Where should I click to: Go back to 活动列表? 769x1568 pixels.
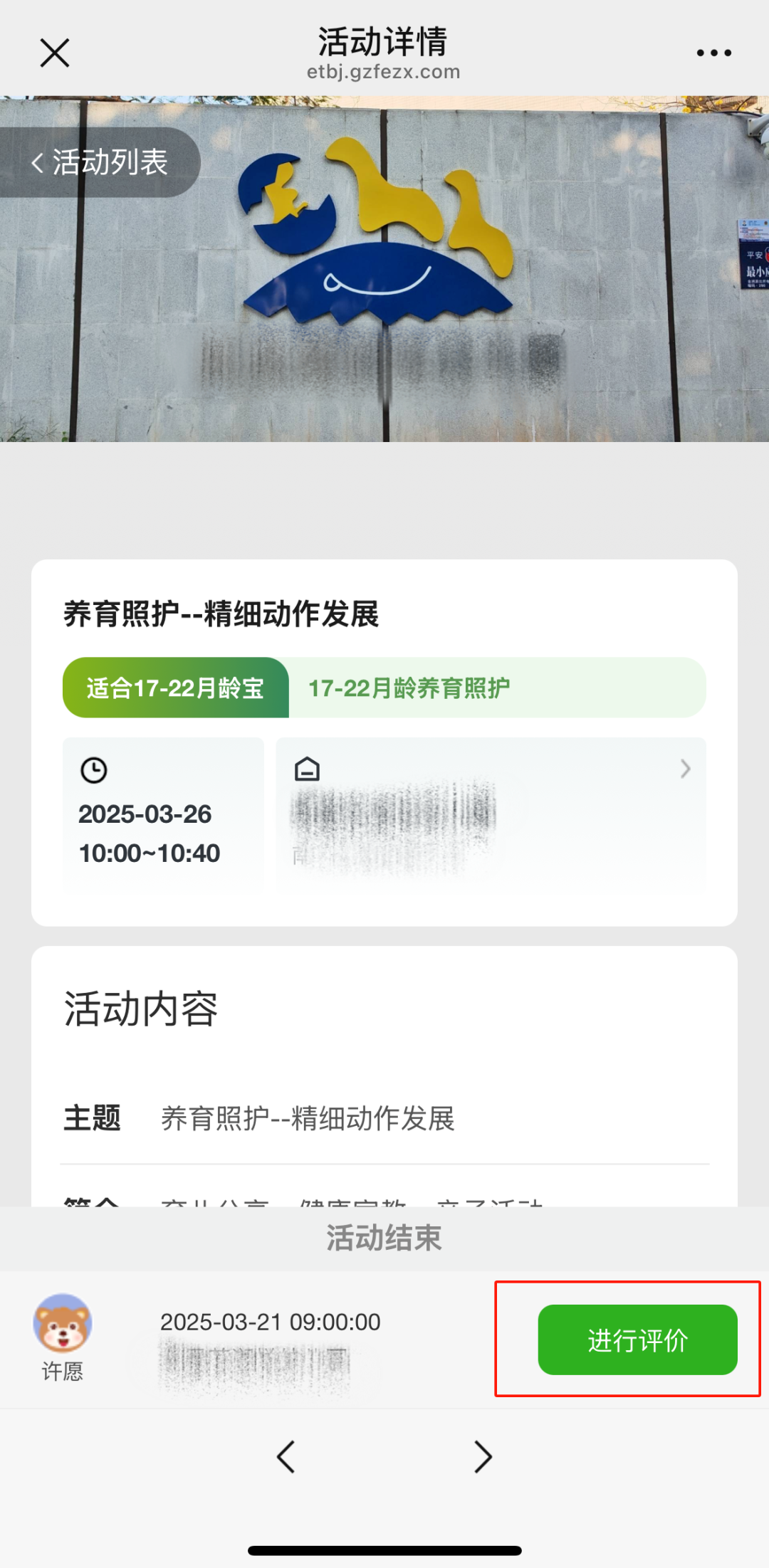(x=100, y=162)
